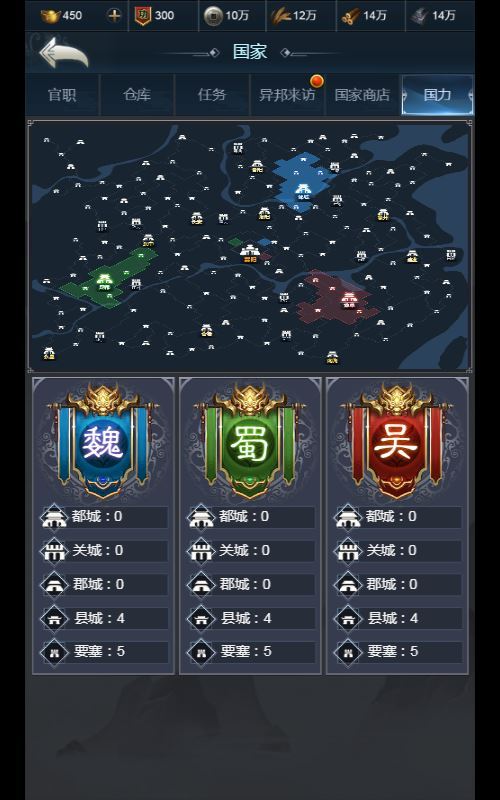Viewport: 500px width, 800px height.
Task: Tap the plus button to add gold
Action: (x=114, y=15)
